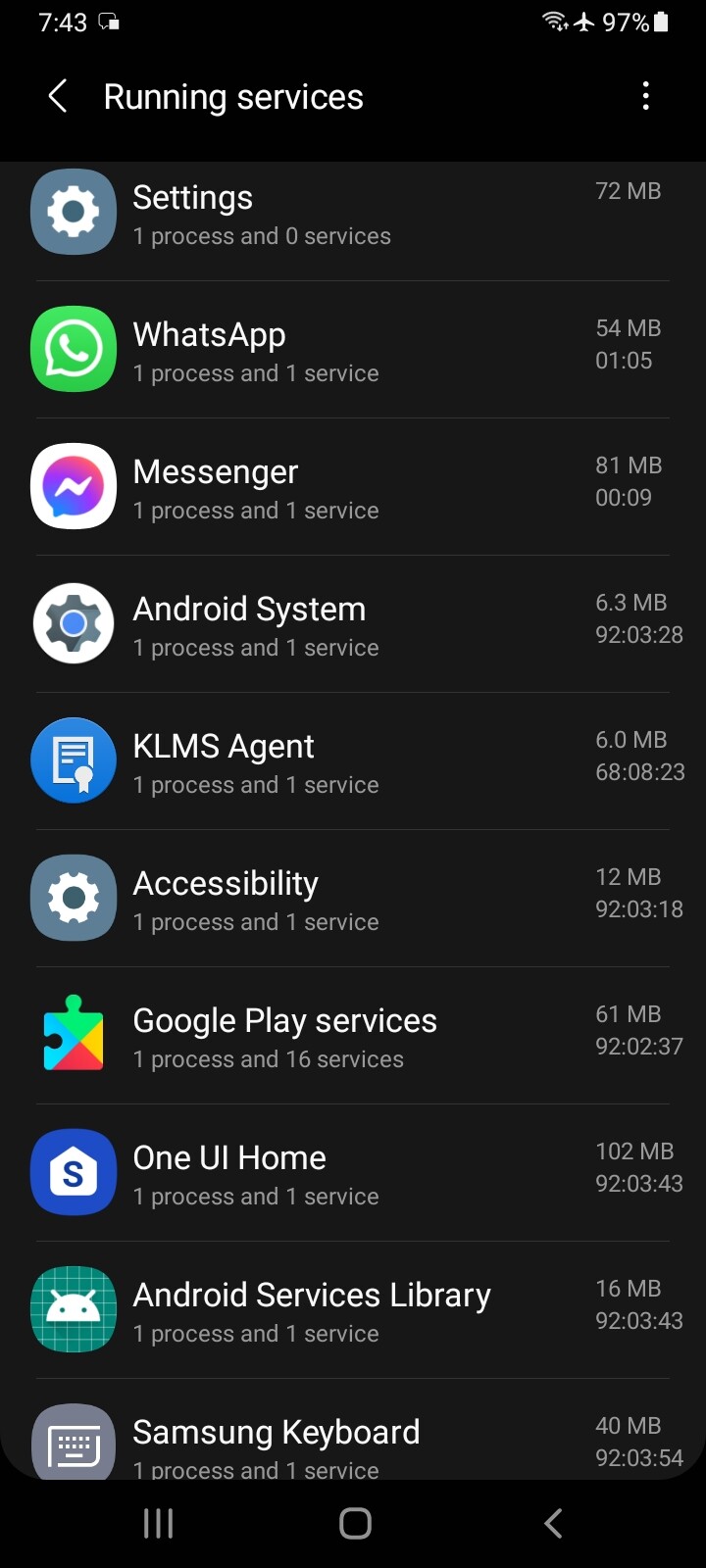
Task: View Samsung Keyboard service details
Action: click(353, 1430)
